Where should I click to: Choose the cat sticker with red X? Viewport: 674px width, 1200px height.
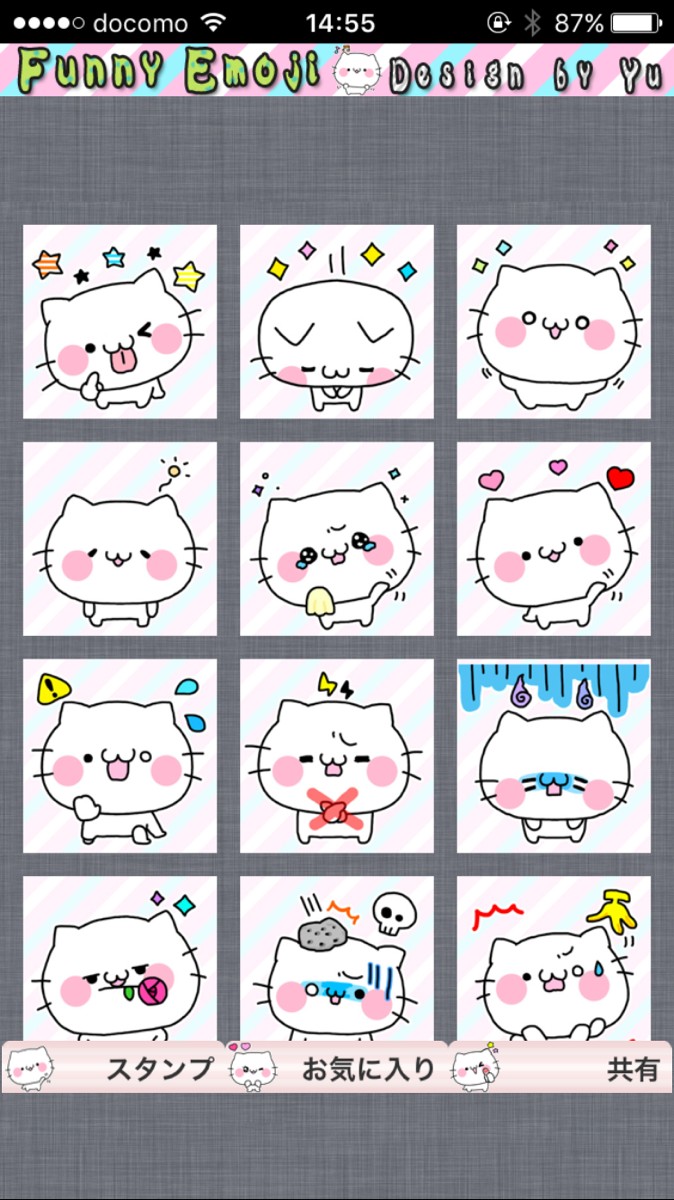[x=337, y=756]
